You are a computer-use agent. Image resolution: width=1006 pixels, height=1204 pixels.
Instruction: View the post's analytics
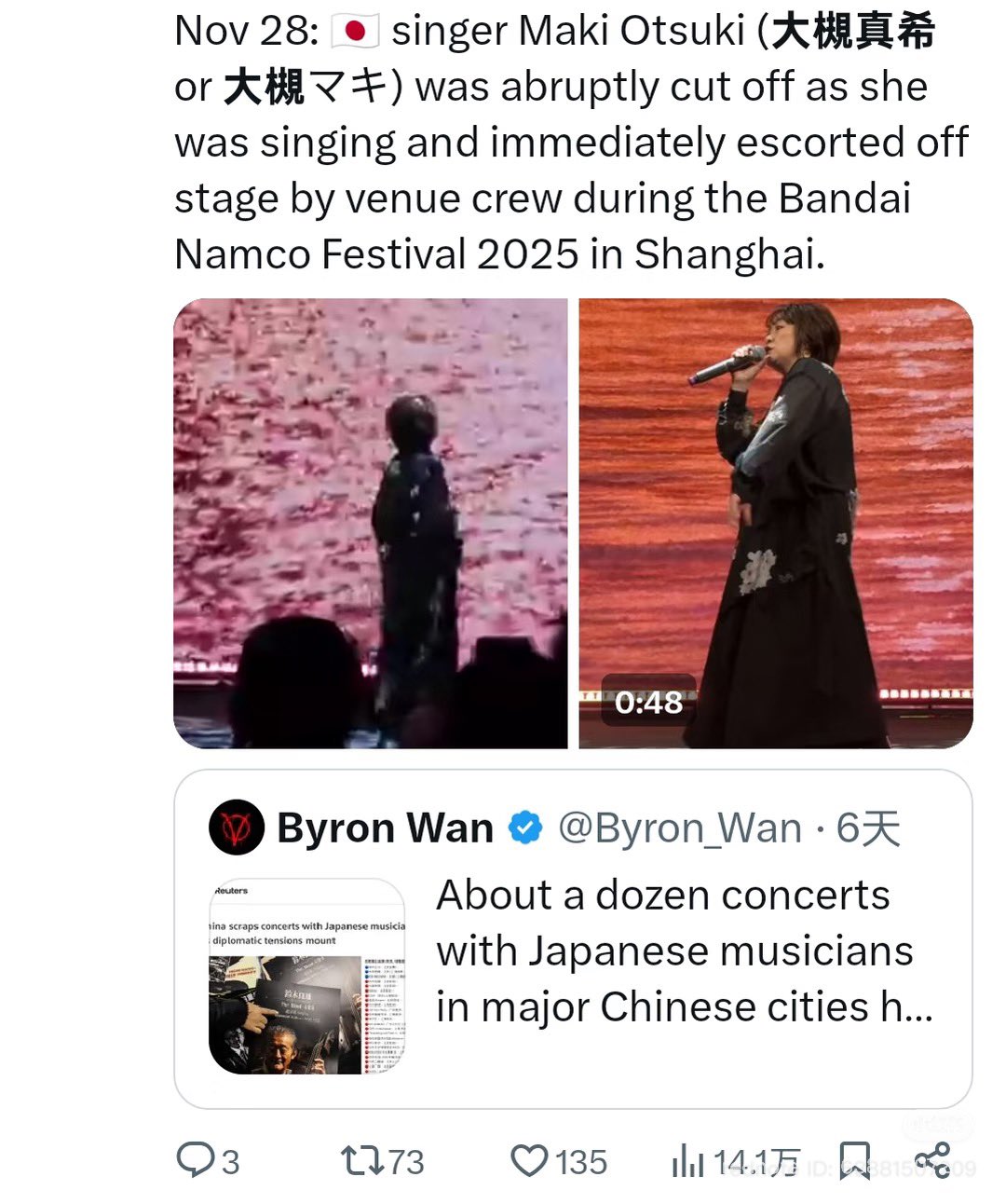688,1162
